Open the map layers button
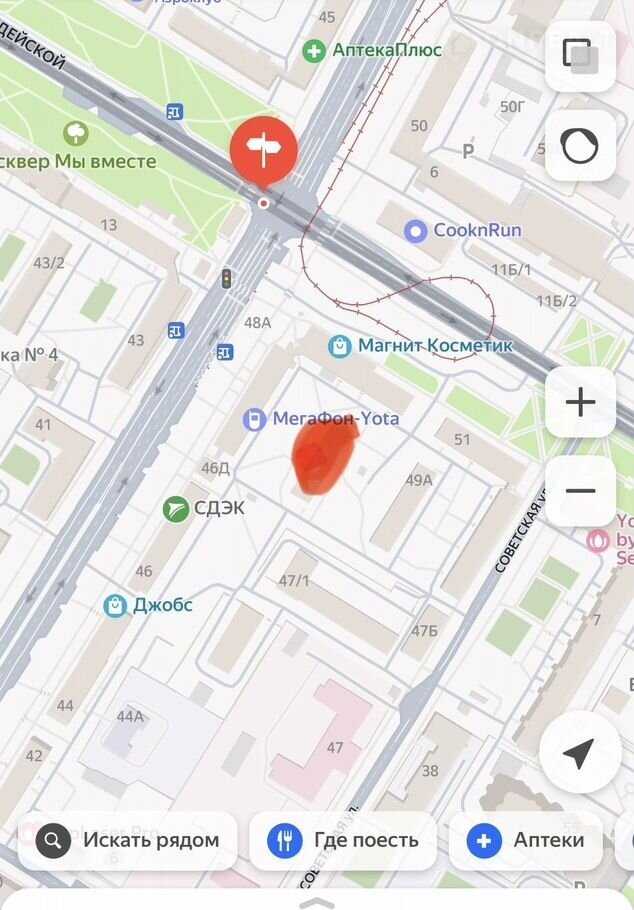The width and height of the screenshot is (634, 910). point(580,55)
